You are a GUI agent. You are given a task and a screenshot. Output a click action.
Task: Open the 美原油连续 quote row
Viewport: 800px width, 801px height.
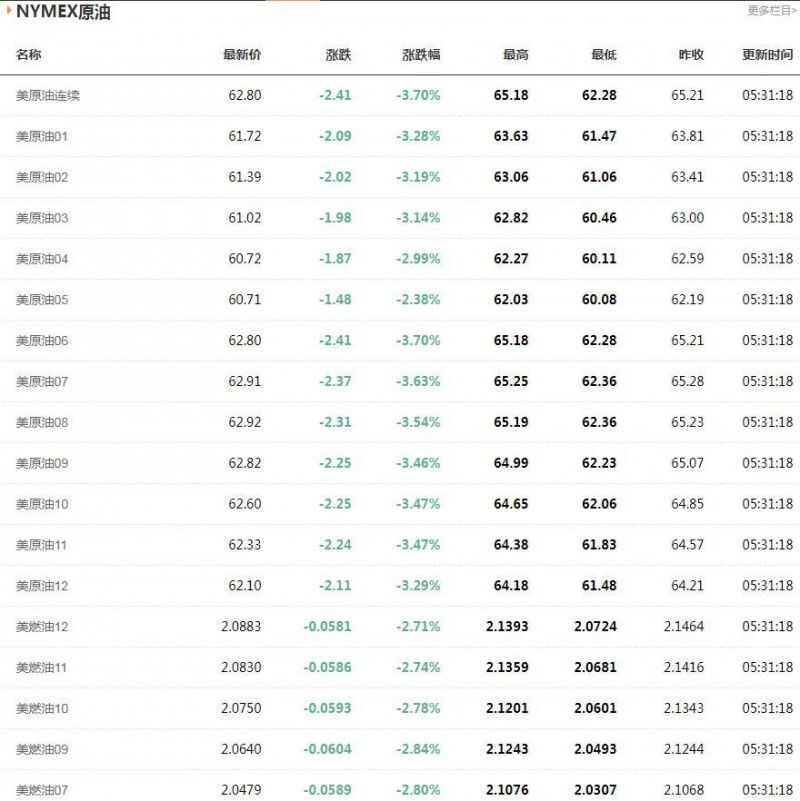(47, 95)
